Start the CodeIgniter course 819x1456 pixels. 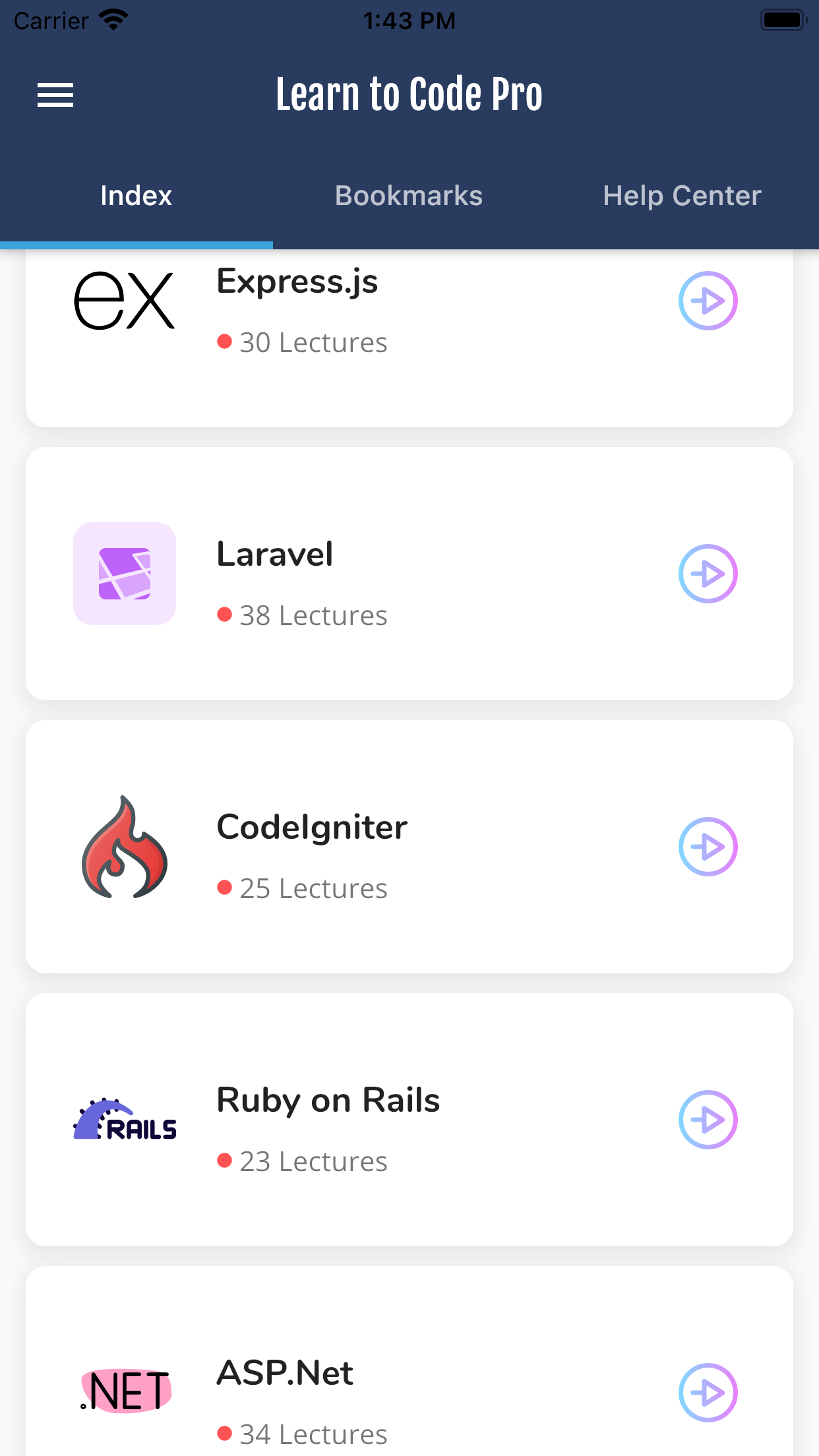(708, 847)
